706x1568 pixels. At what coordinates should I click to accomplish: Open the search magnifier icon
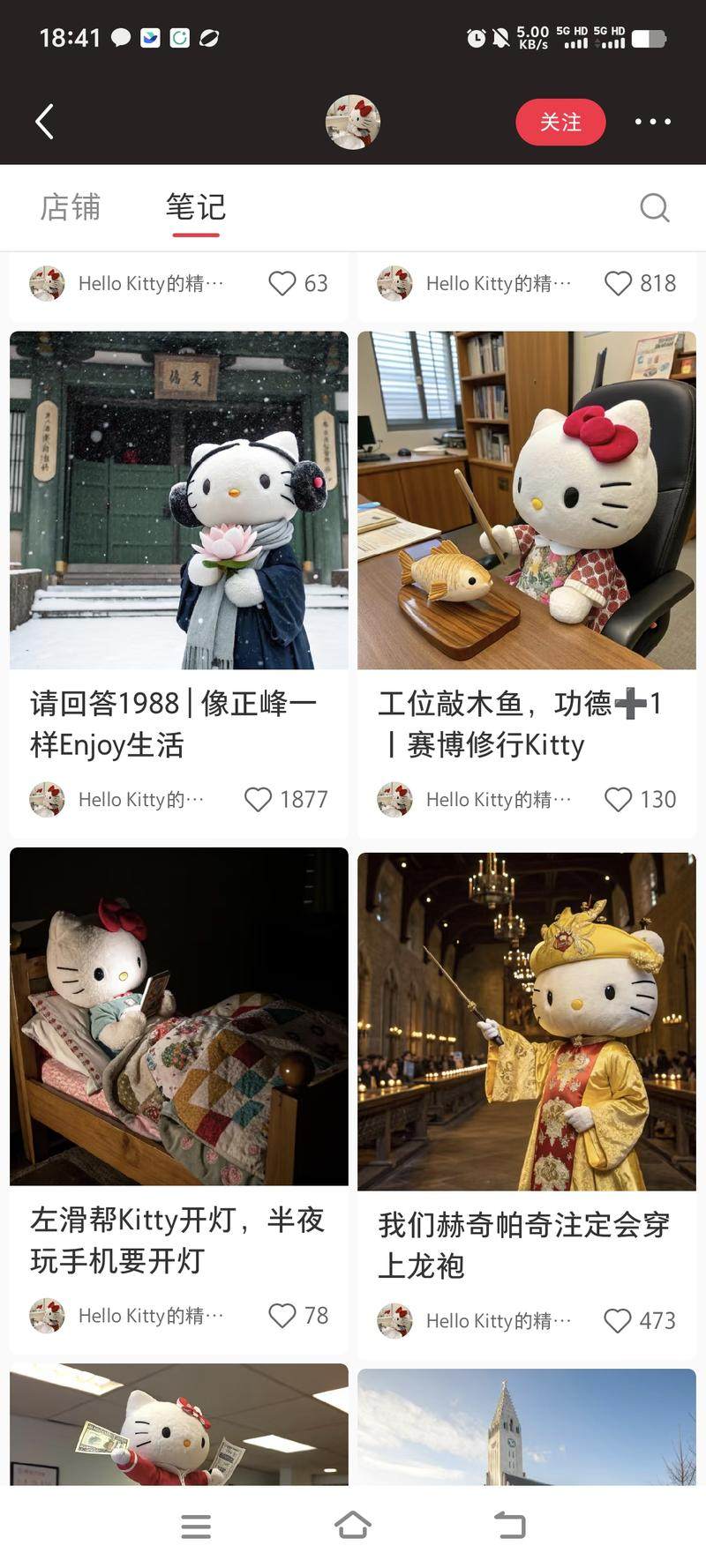tap(654, 208)
